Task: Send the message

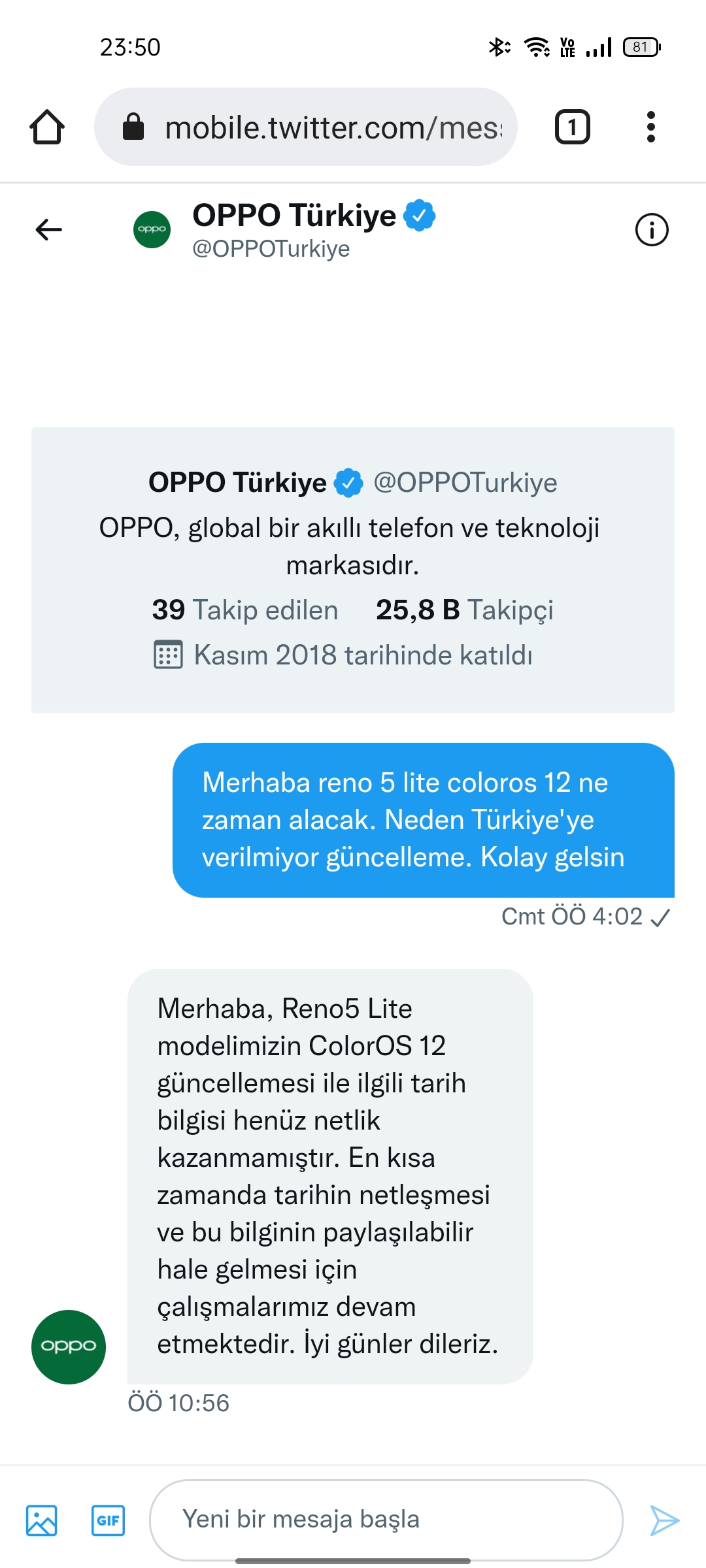Action: tap(664, 1520)
